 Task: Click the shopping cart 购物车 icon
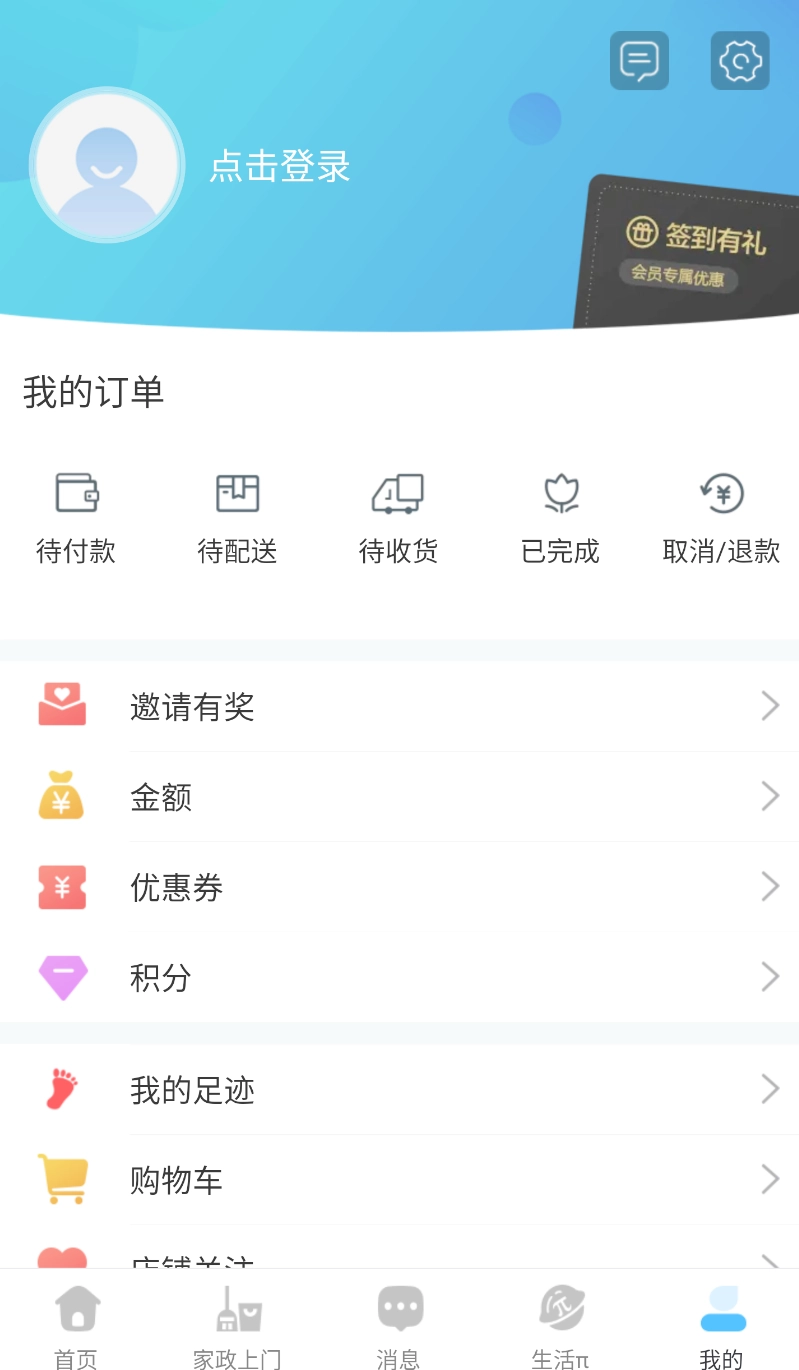62,1178
